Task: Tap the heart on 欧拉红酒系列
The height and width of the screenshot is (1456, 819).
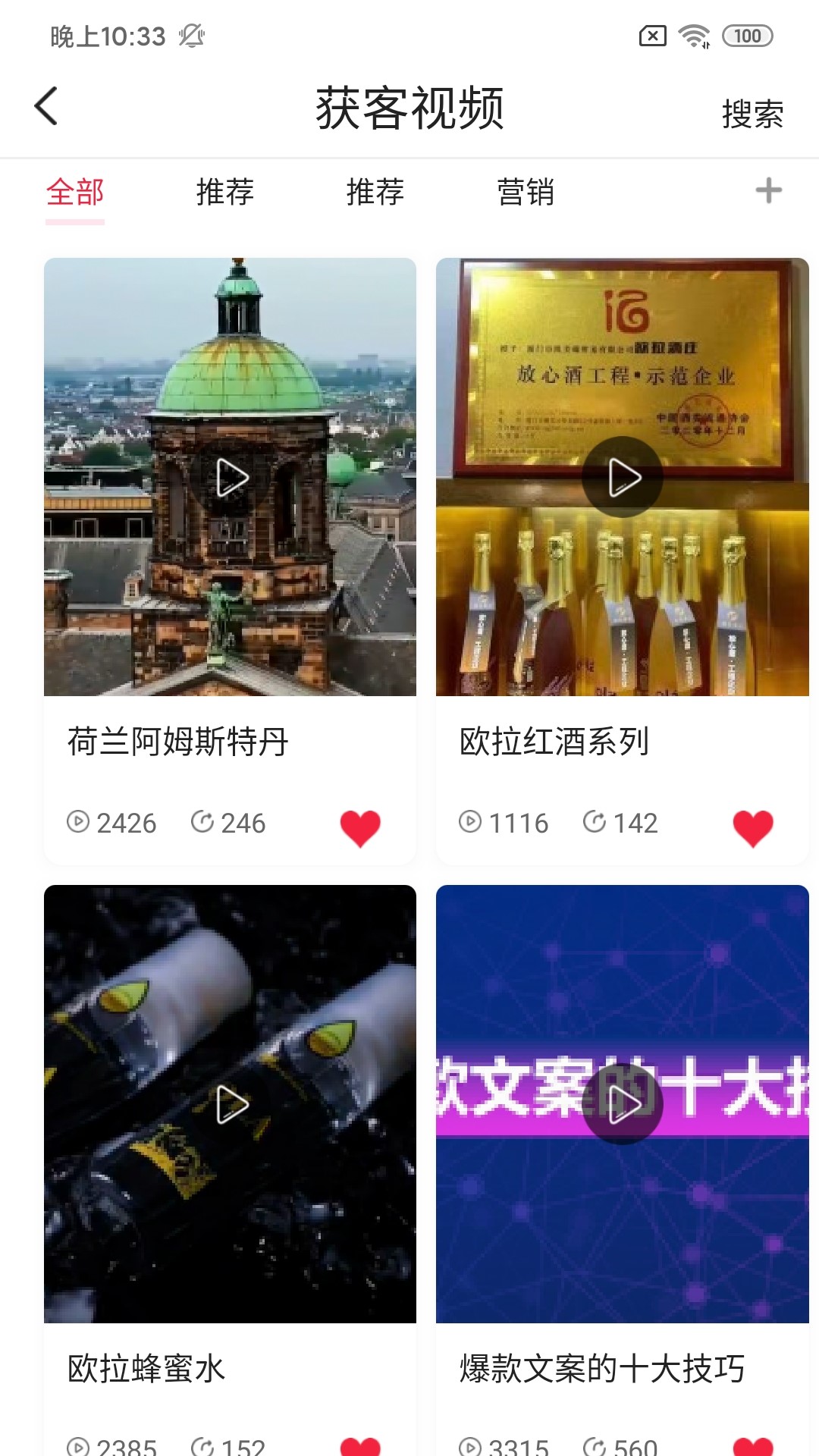Action: [x=753, y=827]
